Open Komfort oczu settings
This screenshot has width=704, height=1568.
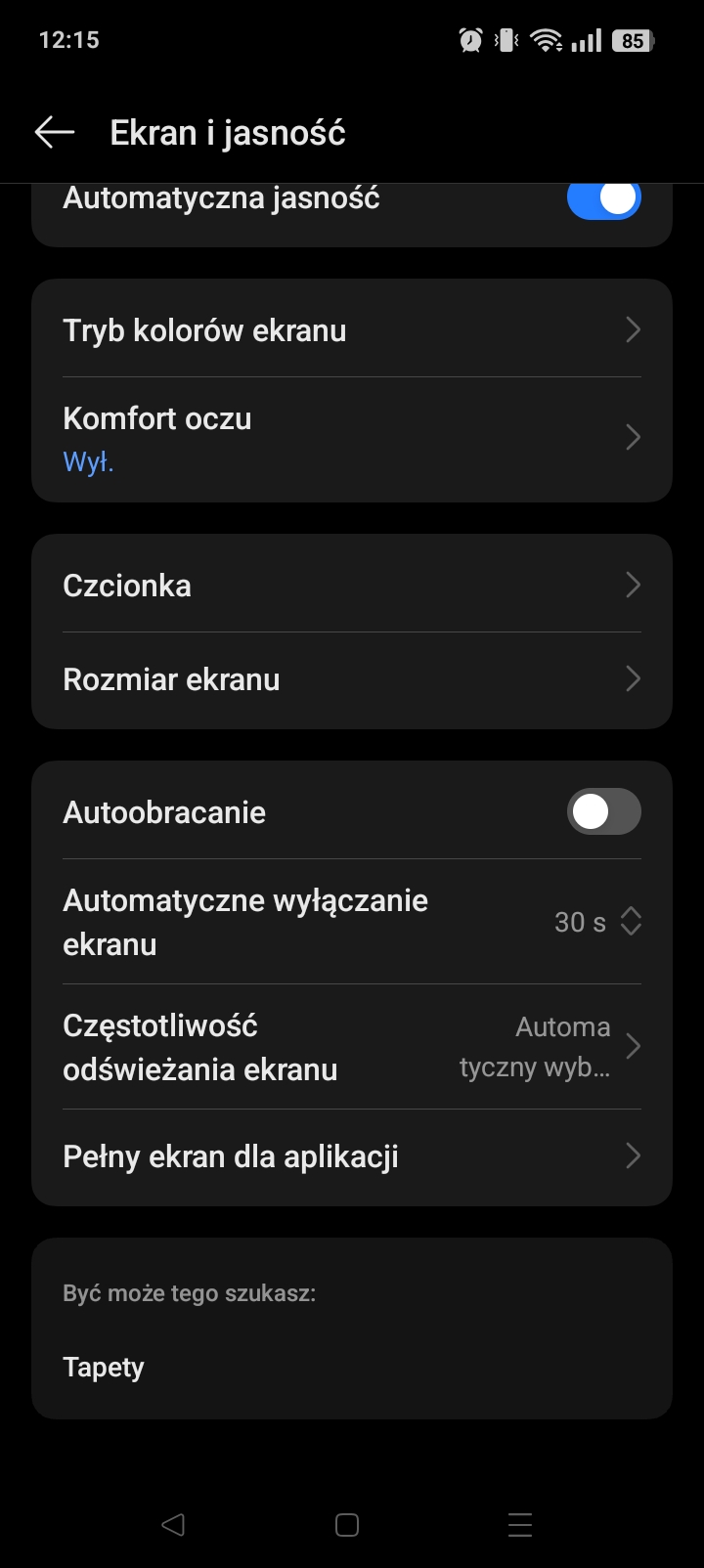pyautogui.click(x=352, y=439)
